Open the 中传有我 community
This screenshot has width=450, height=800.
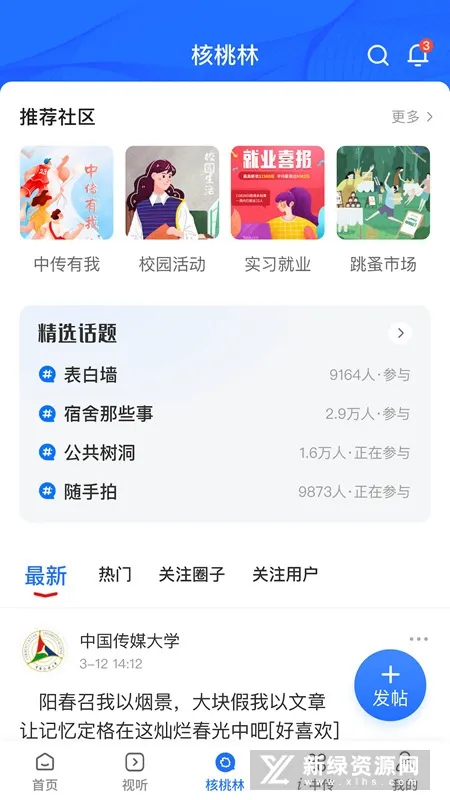point(67,210)
